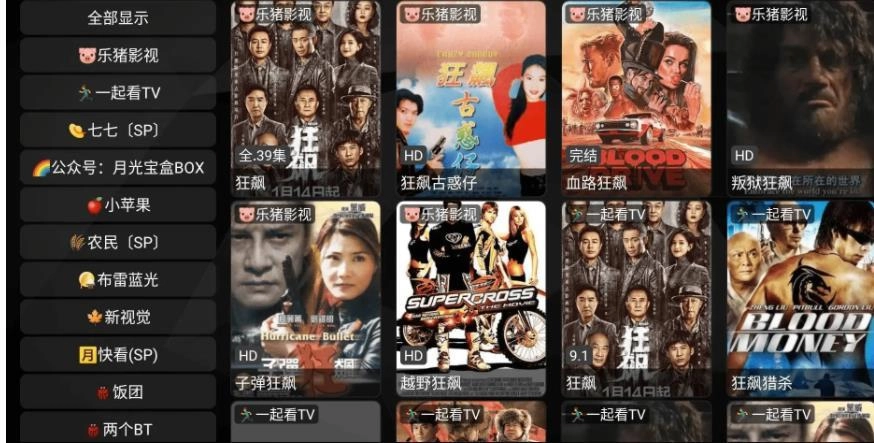The height and width of the screenshot is (443, 874).
Task: Tap the 农民〔SP〕 source
Action: click(118, 243)
